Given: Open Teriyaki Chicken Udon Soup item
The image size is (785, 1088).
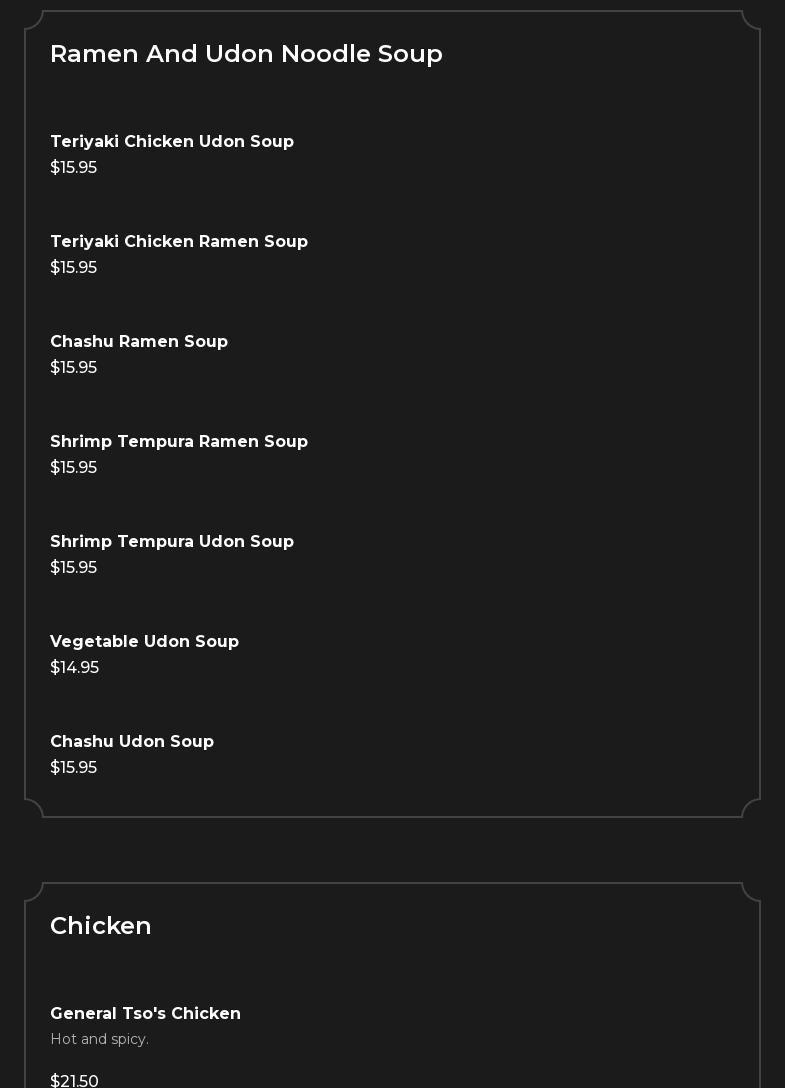Looking at the screenshot, I should click(172, 142).
